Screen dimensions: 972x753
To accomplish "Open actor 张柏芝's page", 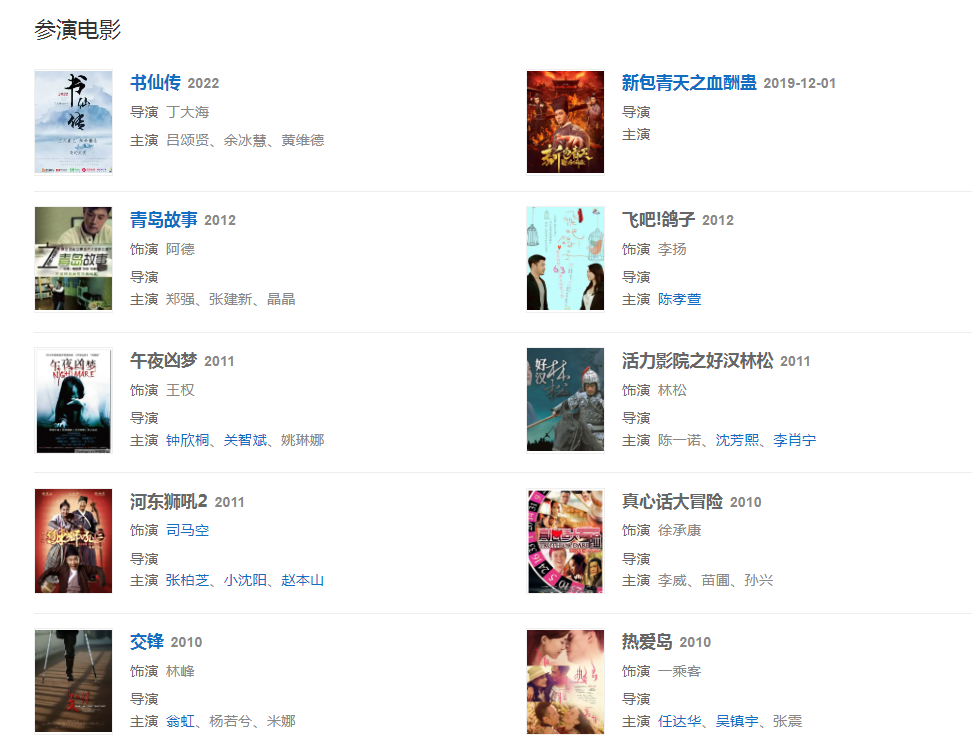I will (x=187, y=580).
